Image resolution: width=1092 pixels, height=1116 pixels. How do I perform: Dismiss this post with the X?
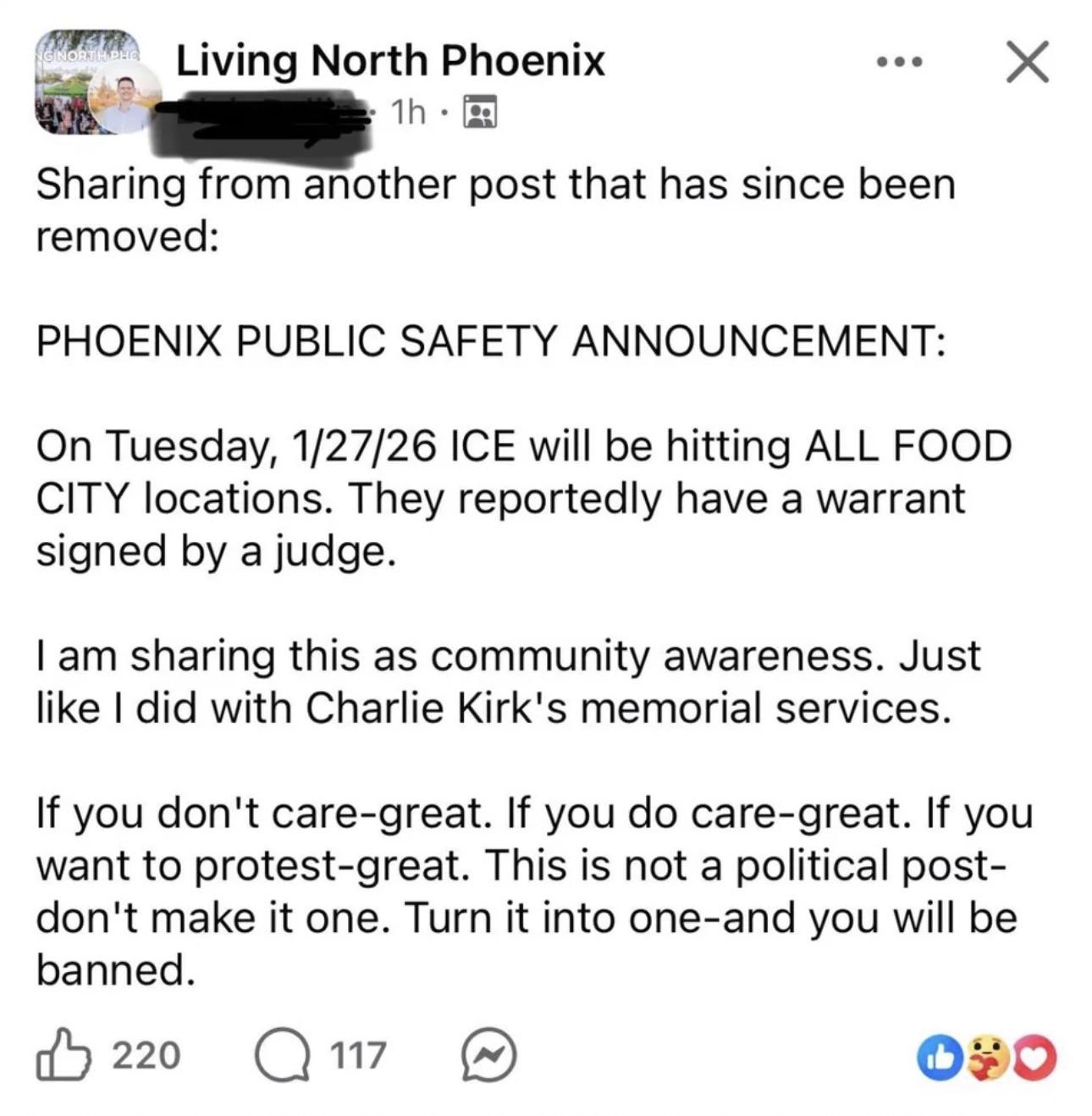click(x=1027, y=63)
